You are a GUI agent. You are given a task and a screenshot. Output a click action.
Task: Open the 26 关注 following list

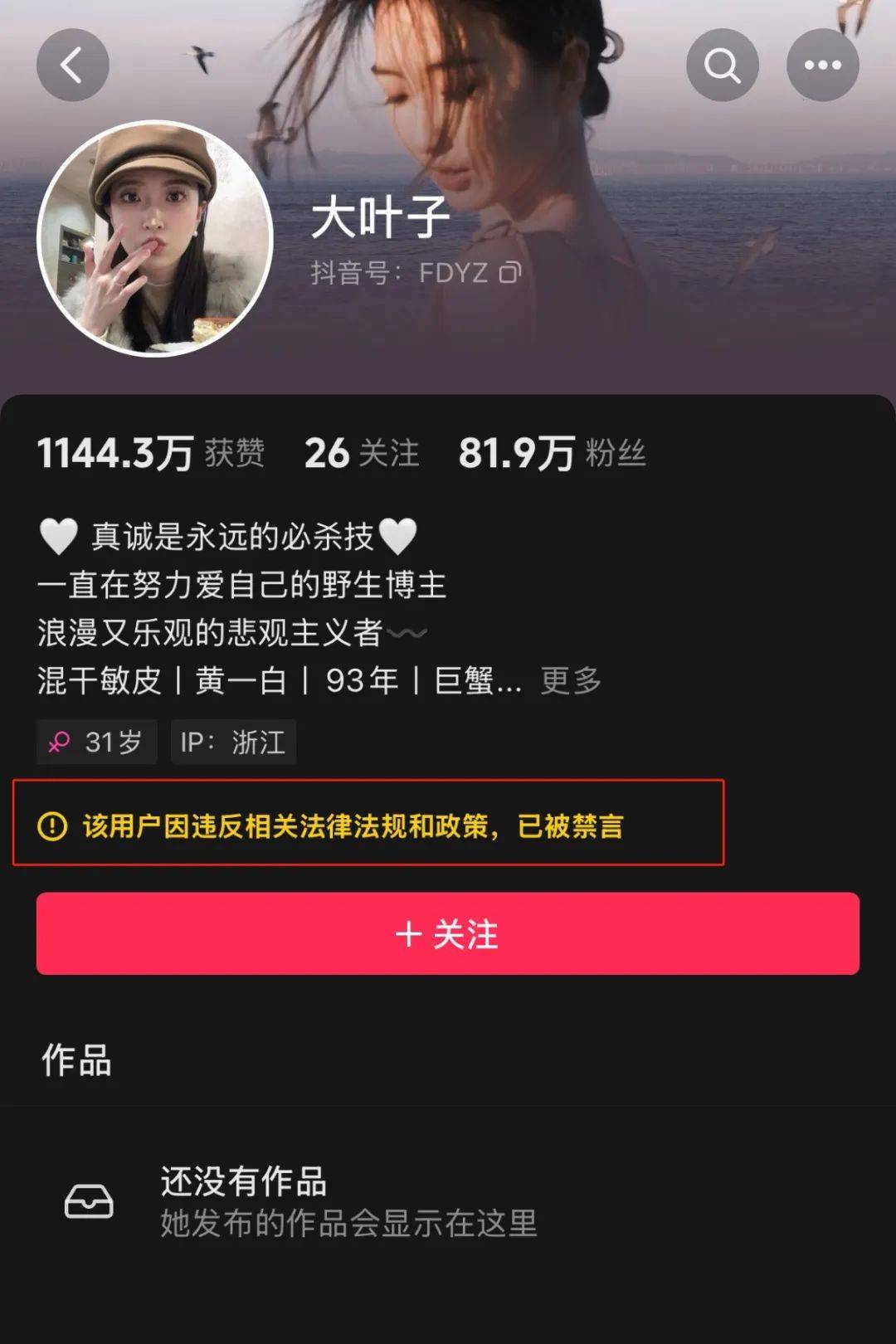tap(361, 453)
